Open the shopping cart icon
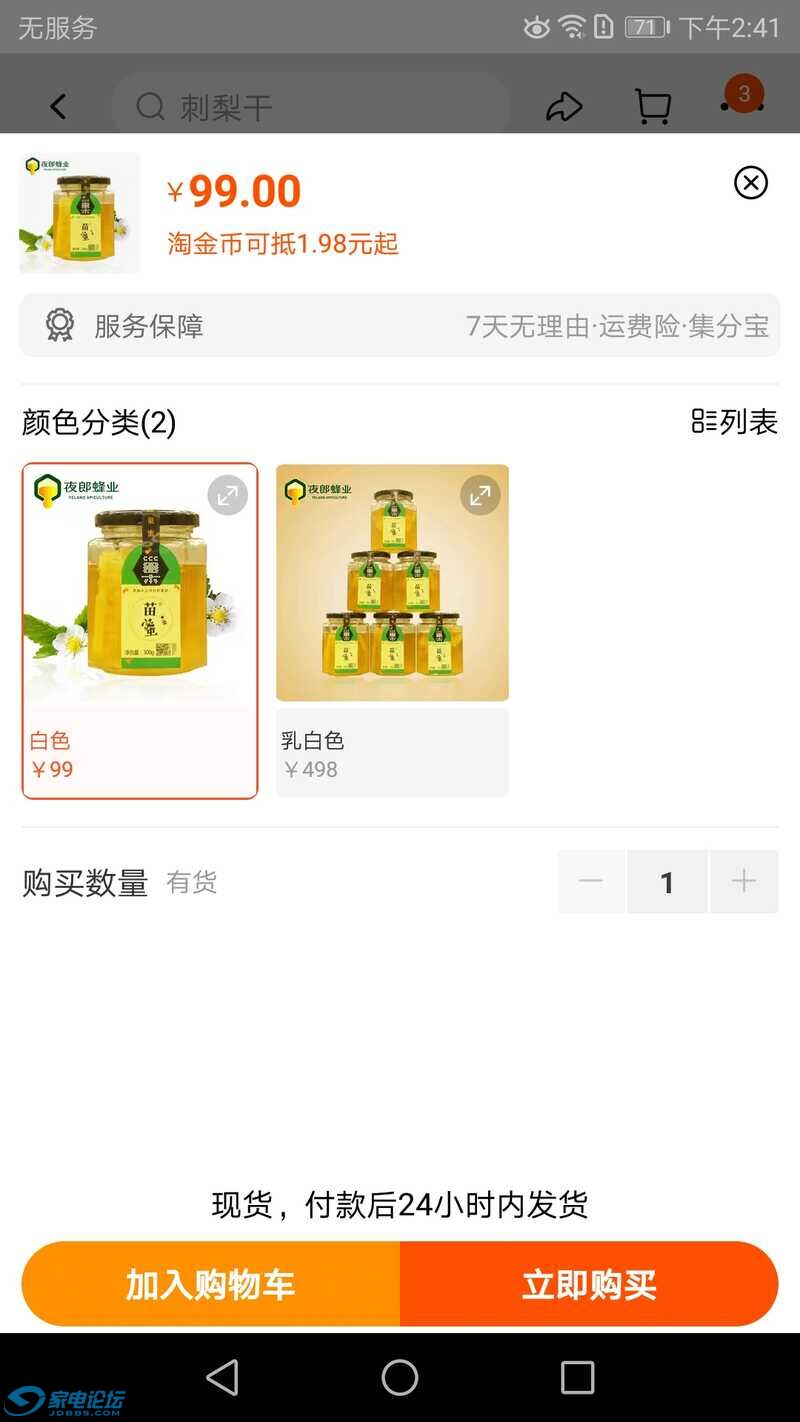 [652, 106]
